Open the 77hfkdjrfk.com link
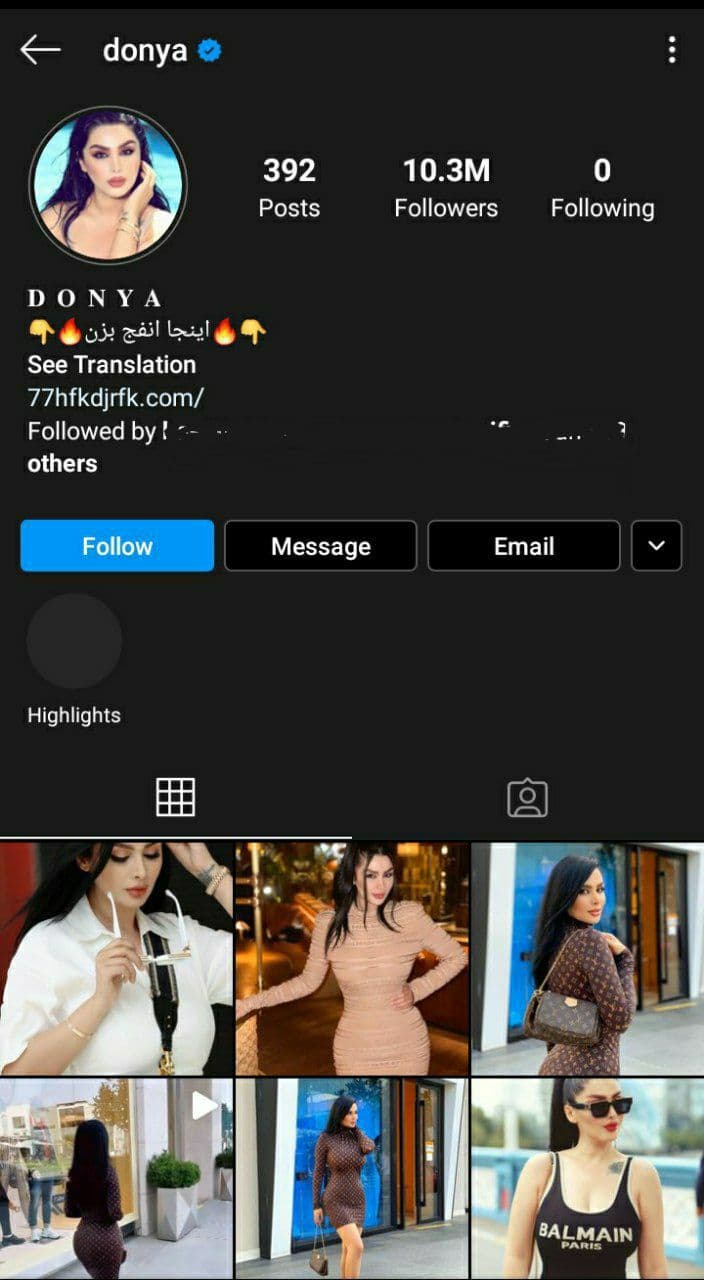Screen dimensions: 704x1280 (115, 397)
